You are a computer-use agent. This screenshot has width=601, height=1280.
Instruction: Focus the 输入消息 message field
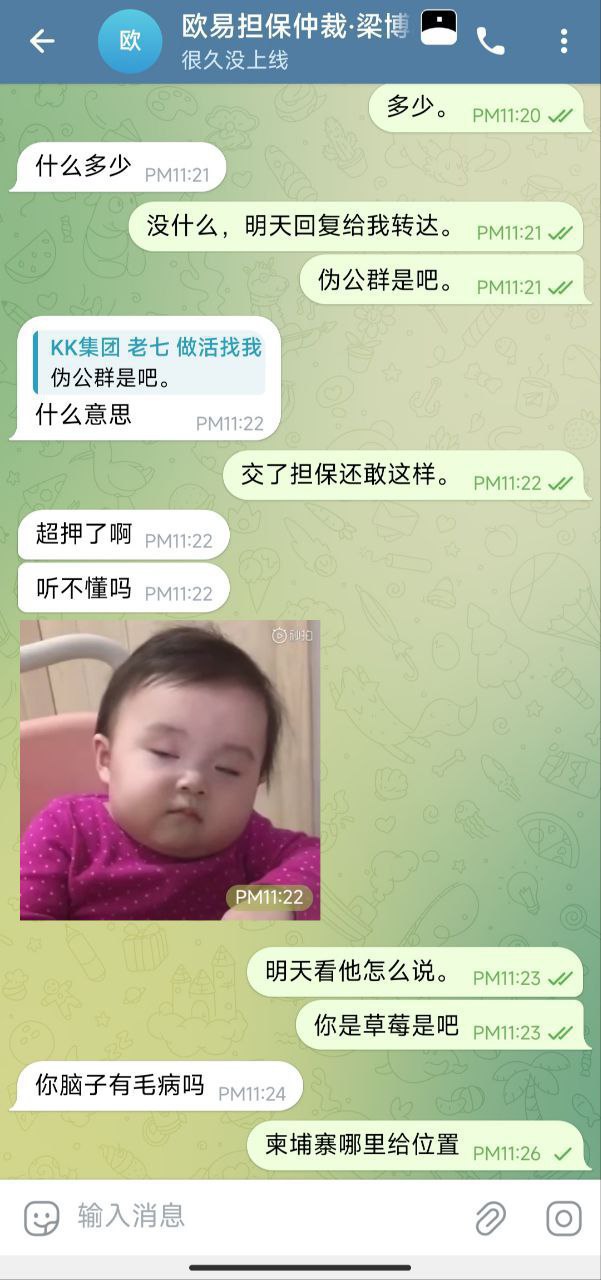pyautogui.click(x=260, y=1217)
